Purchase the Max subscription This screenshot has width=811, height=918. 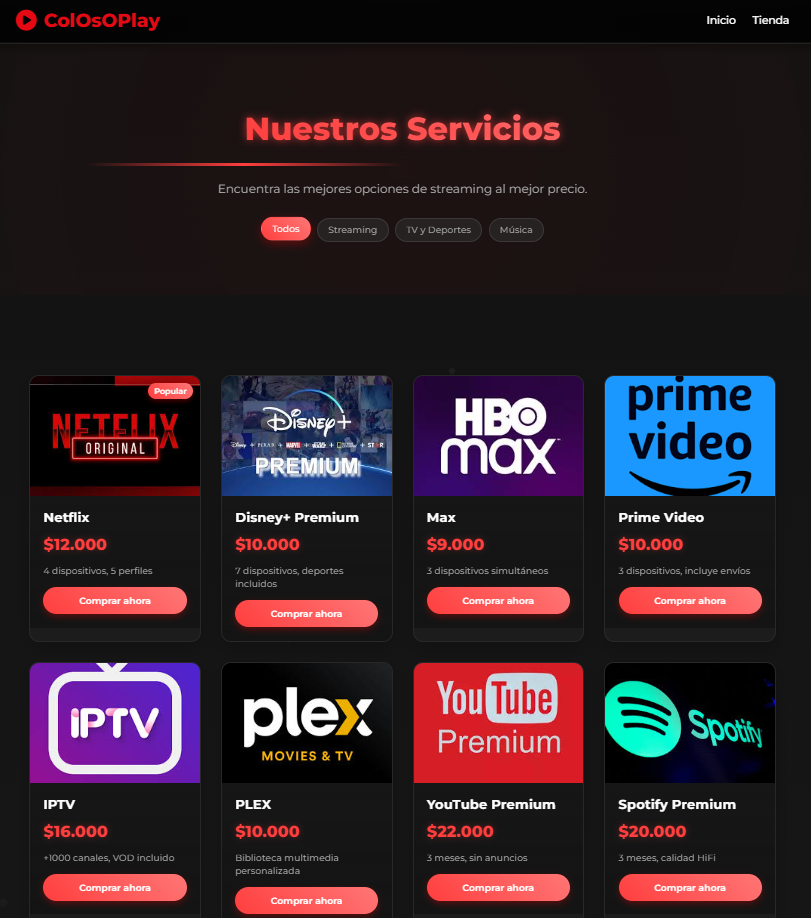498,601
